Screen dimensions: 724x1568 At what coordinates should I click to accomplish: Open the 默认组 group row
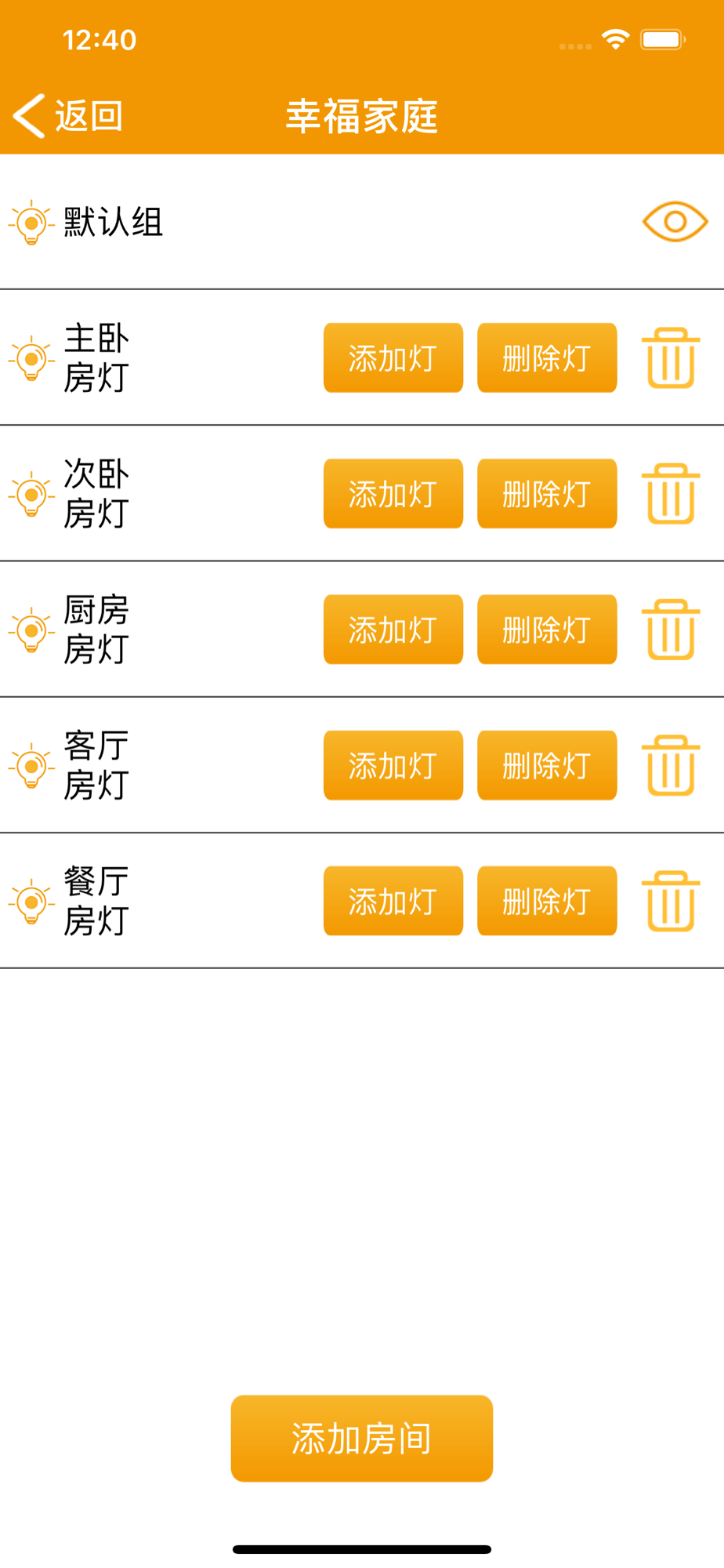tap(362, 222)
